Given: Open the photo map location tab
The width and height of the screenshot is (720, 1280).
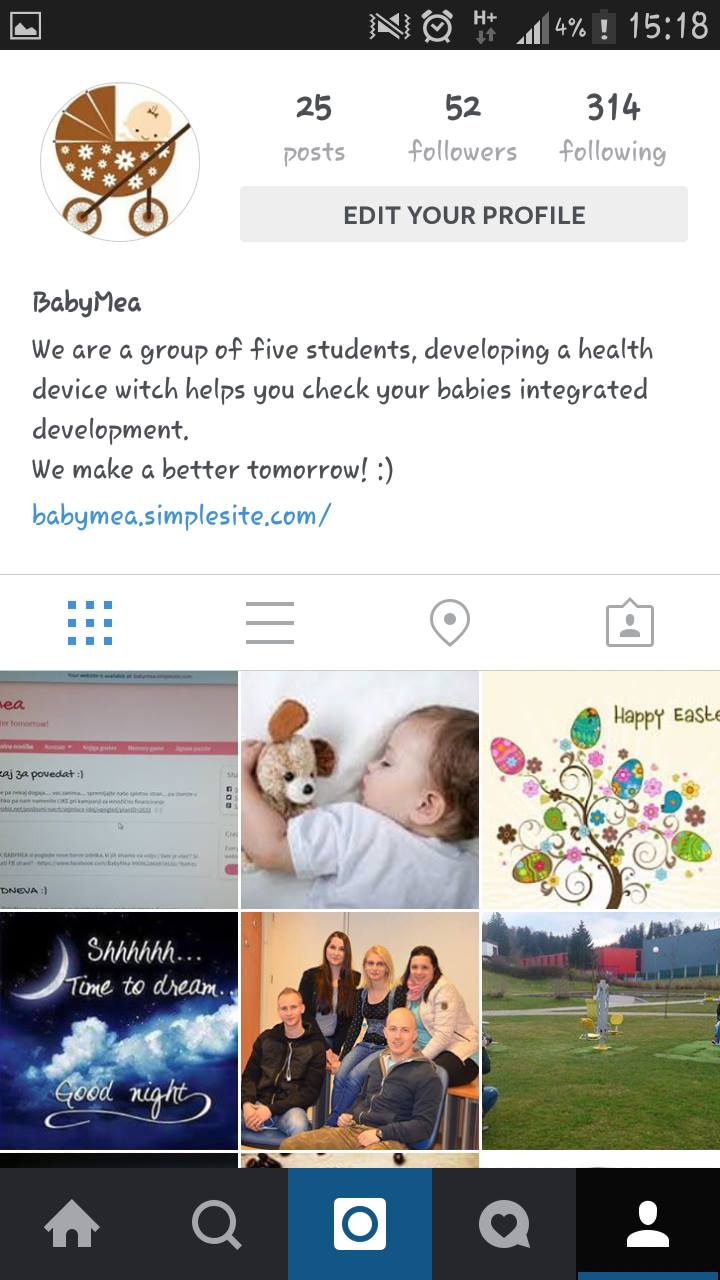Looking at the screenshot, I should [450, 623].
